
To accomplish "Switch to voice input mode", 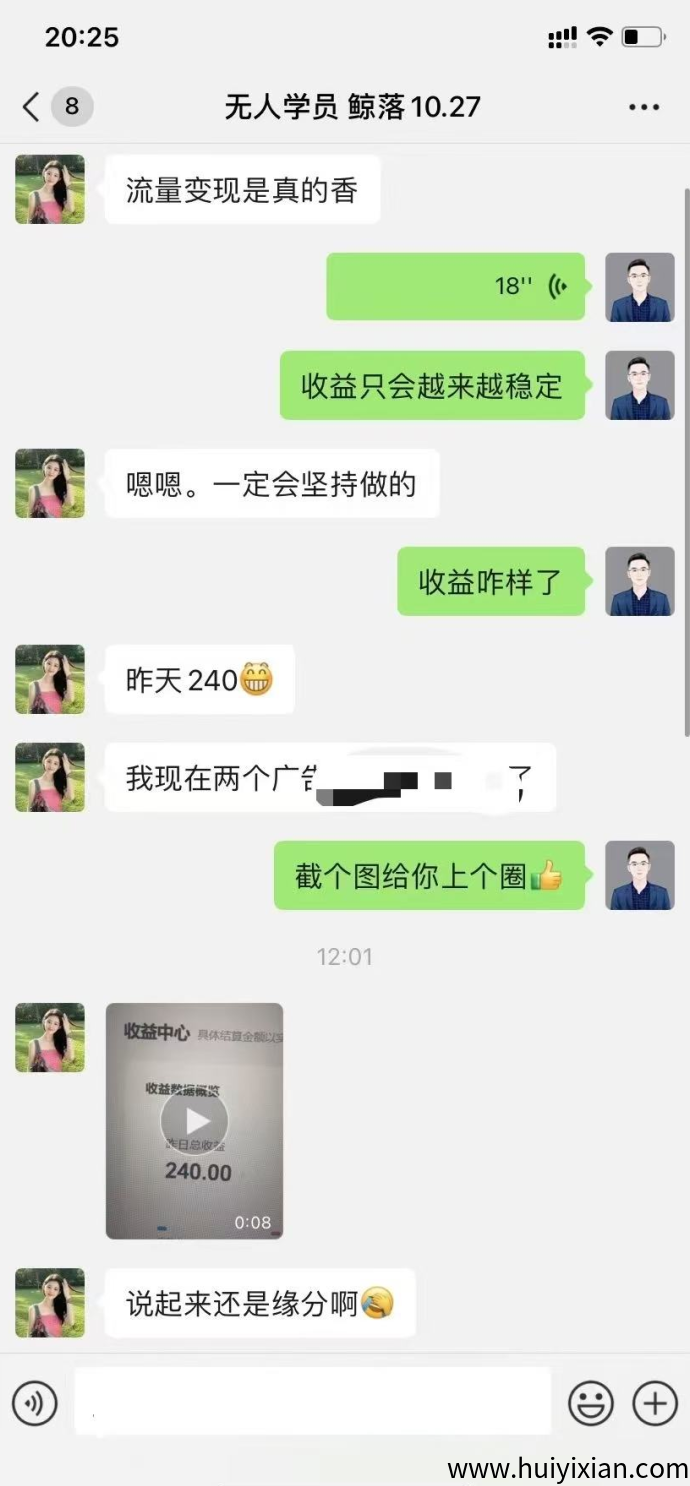I will tap(35, 1404).
